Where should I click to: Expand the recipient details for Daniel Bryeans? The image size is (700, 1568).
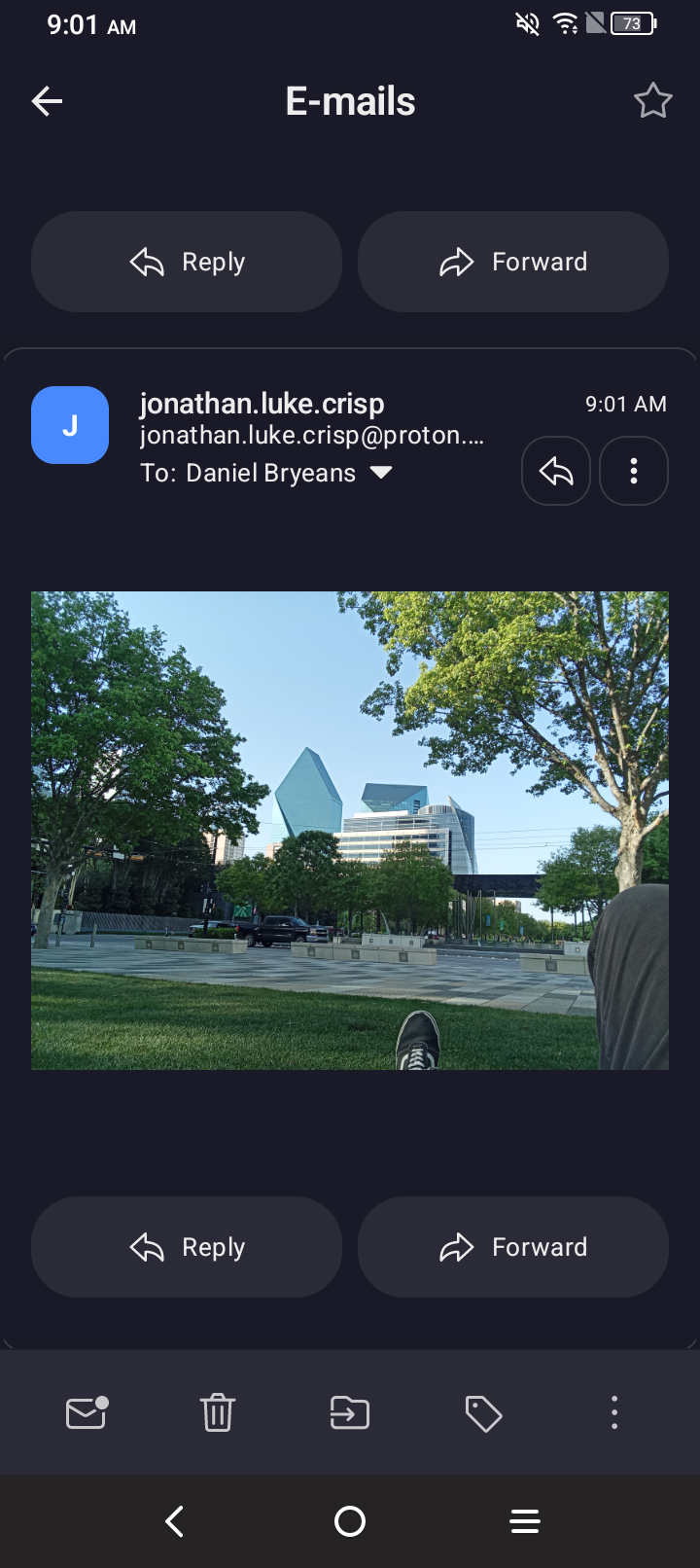click(381, 473)
